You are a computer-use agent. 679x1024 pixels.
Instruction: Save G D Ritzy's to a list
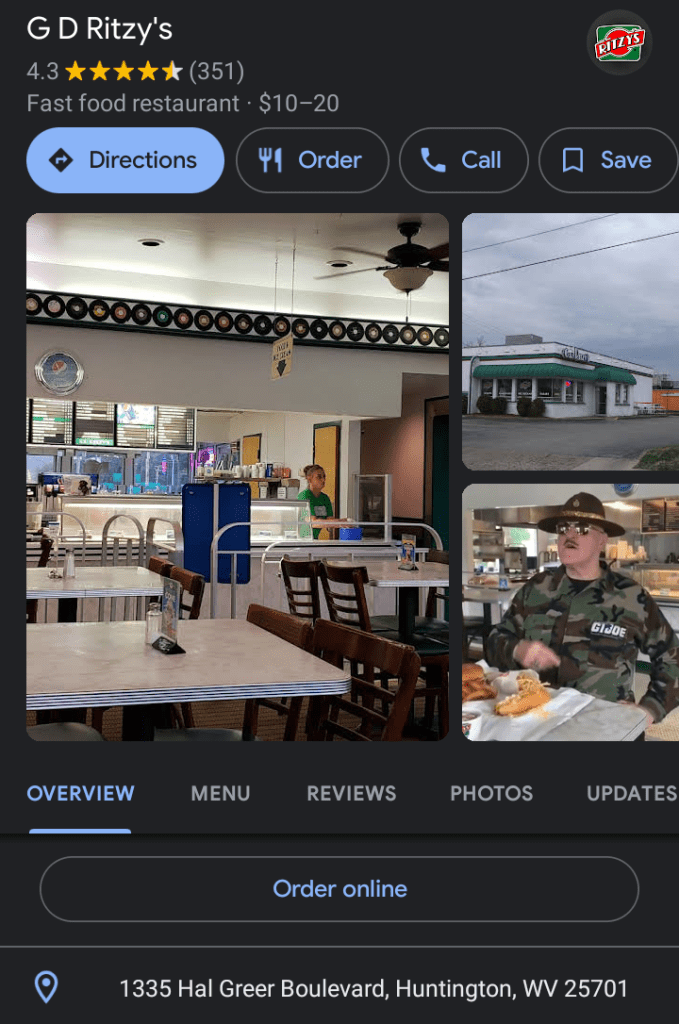pyautogui.click(x=607, y=160)
